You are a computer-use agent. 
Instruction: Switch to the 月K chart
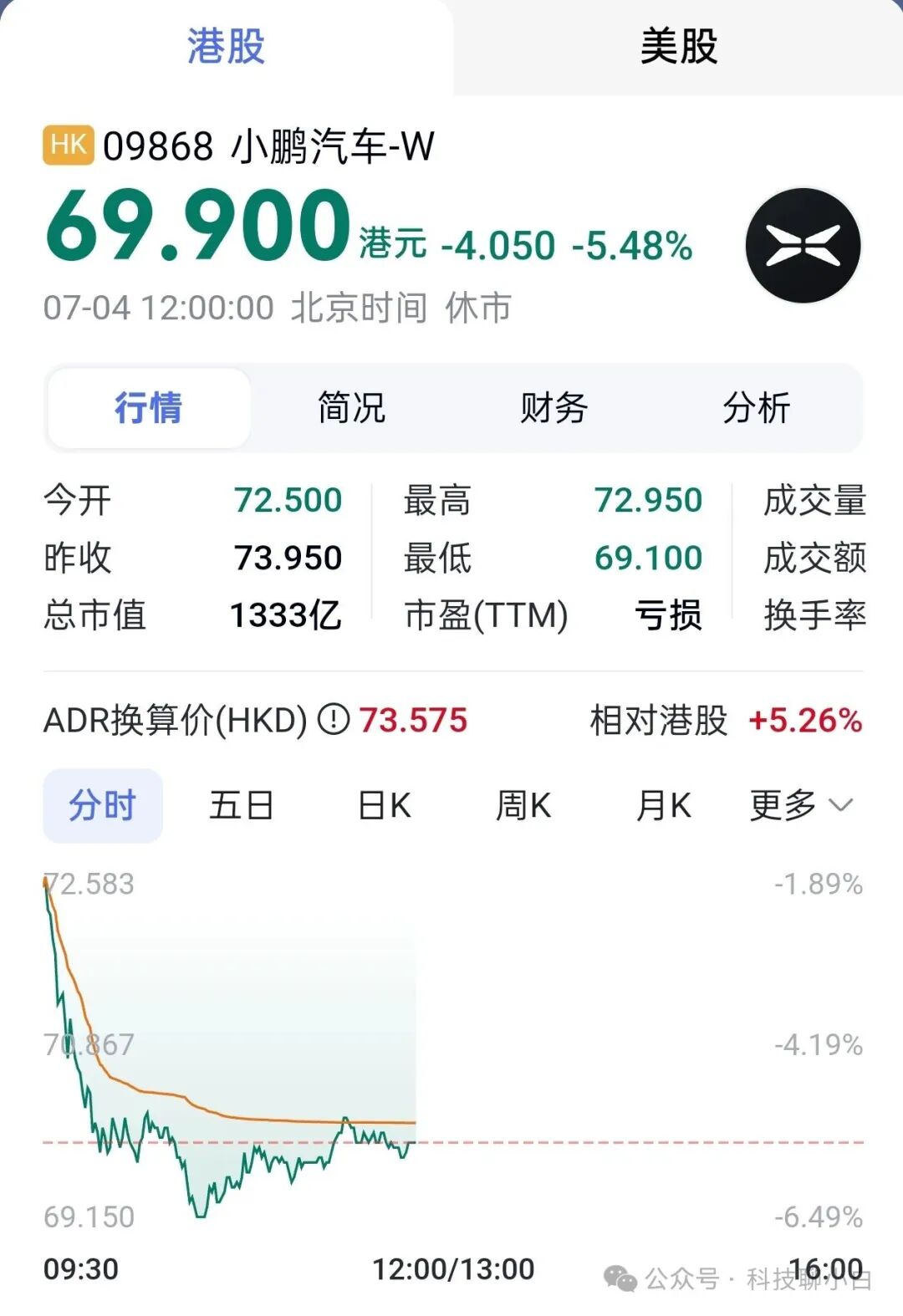(x=665, y=803)
